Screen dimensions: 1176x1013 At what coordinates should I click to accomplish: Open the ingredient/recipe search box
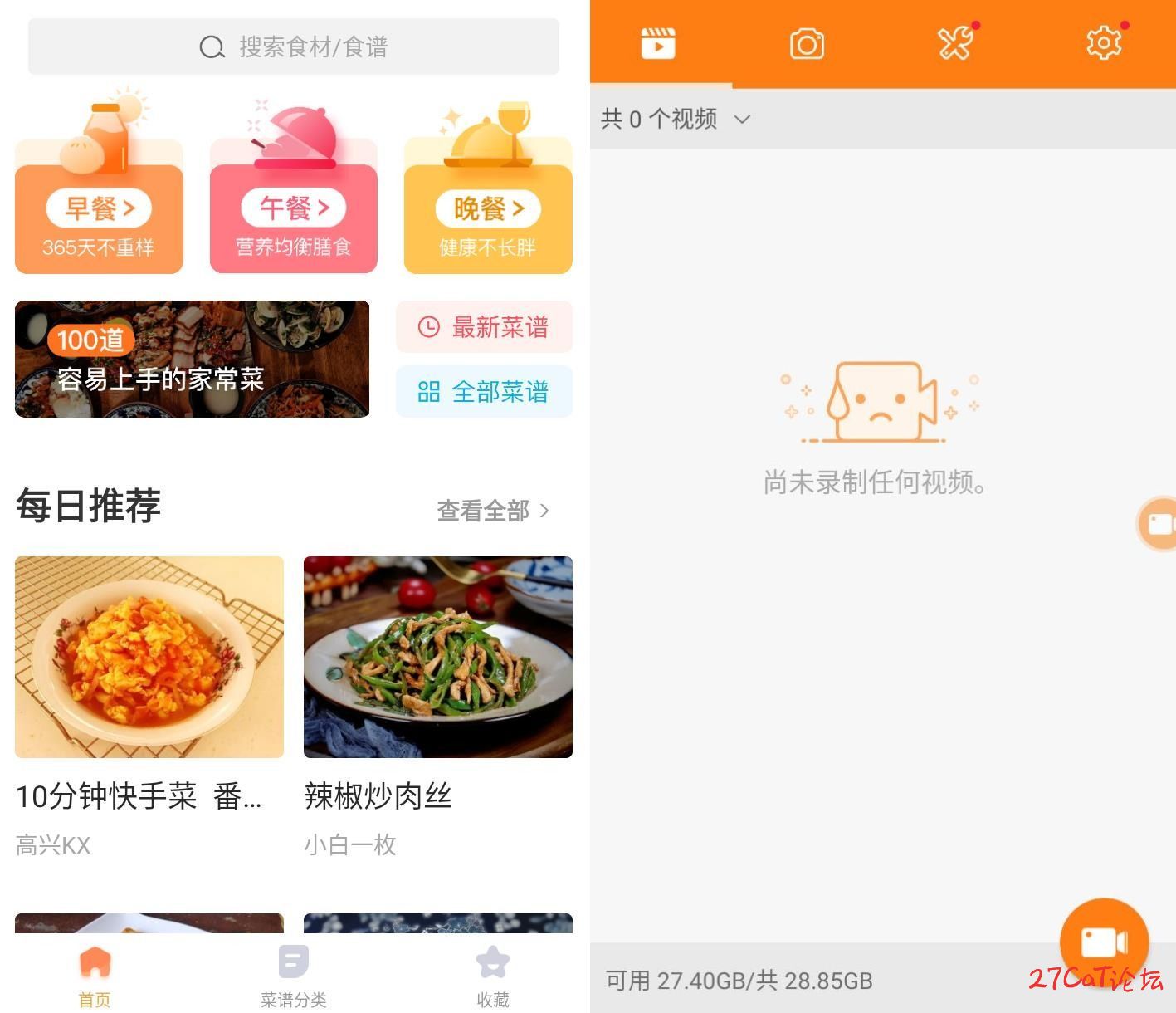coord(293,47)
